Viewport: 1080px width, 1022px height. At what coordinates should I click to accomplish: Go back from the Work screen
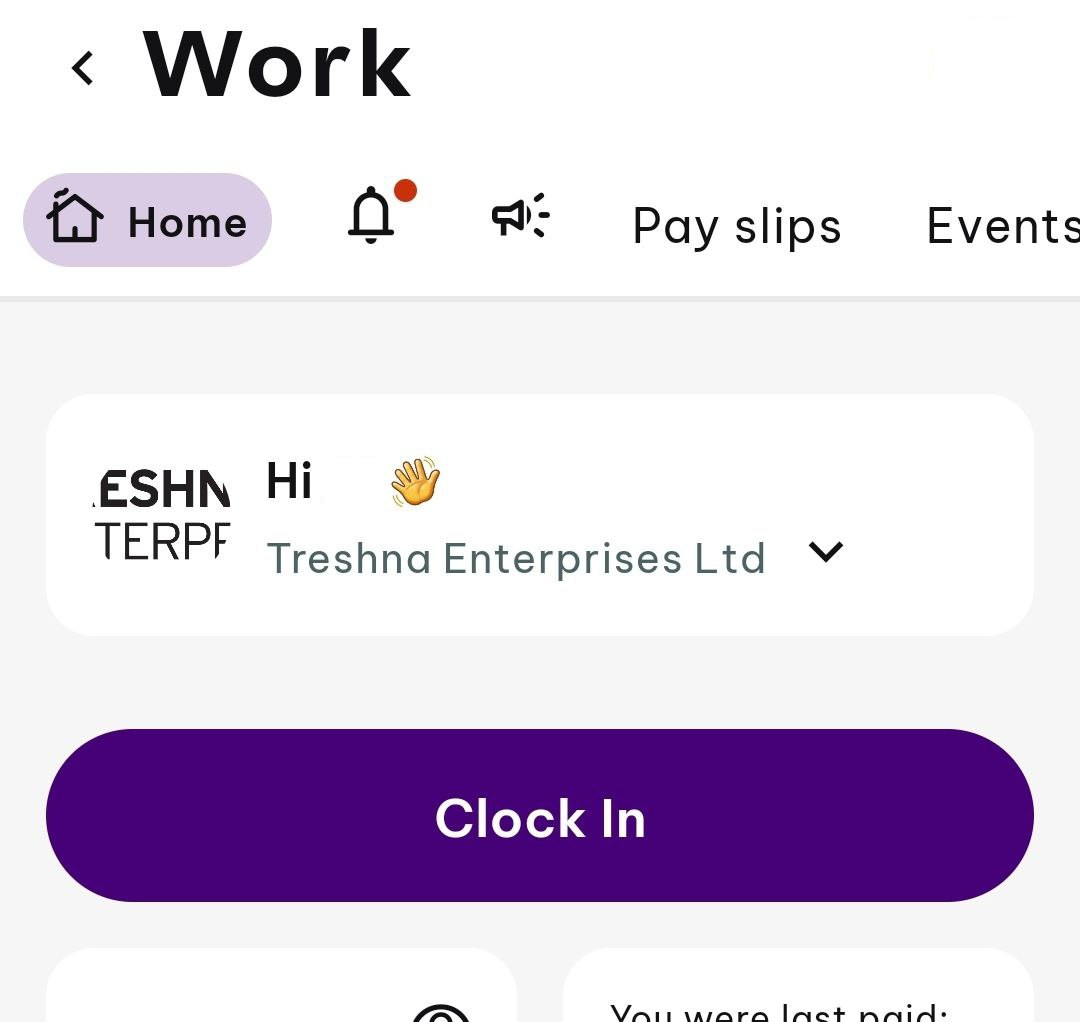[83, 68]
